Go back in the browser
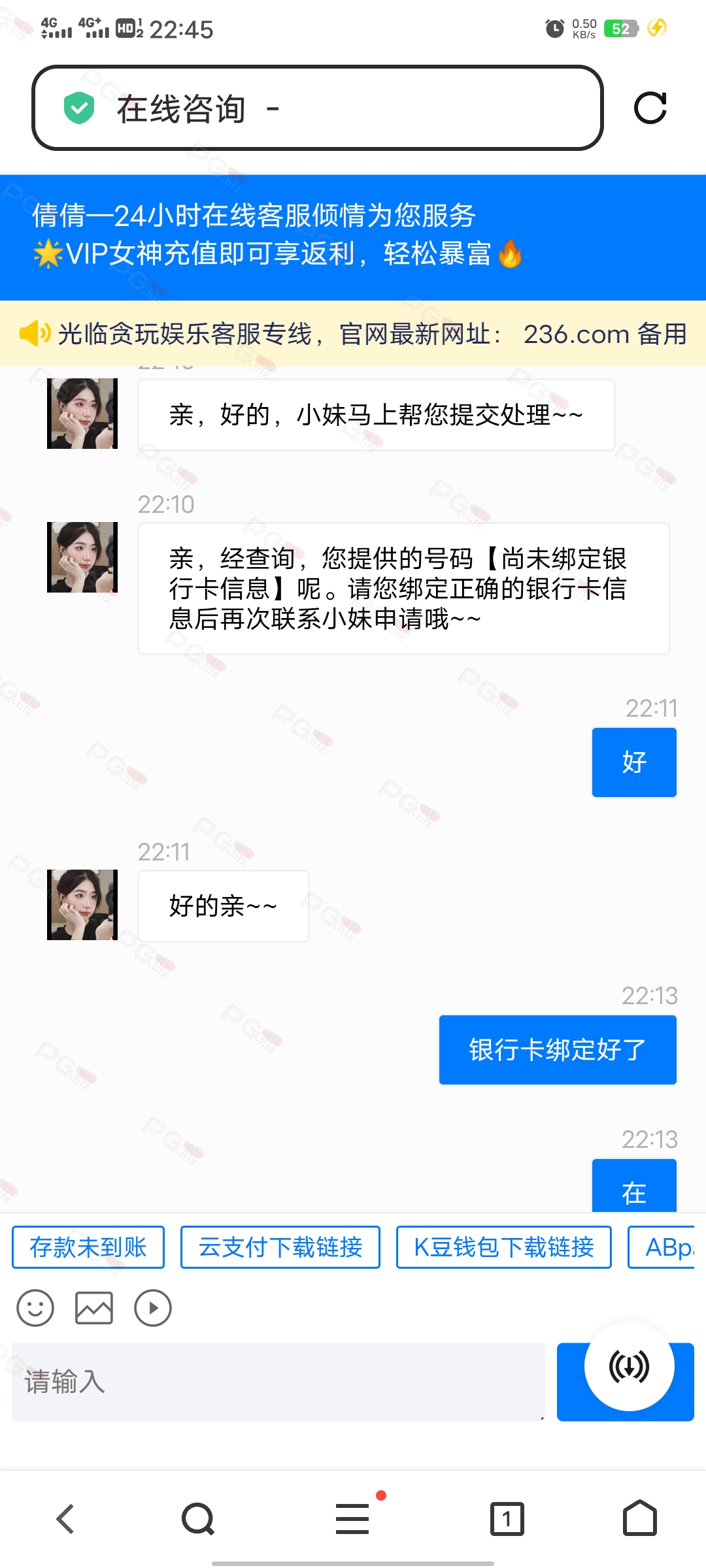This screenshot has width=706, height=1568. coord(65,1518)
